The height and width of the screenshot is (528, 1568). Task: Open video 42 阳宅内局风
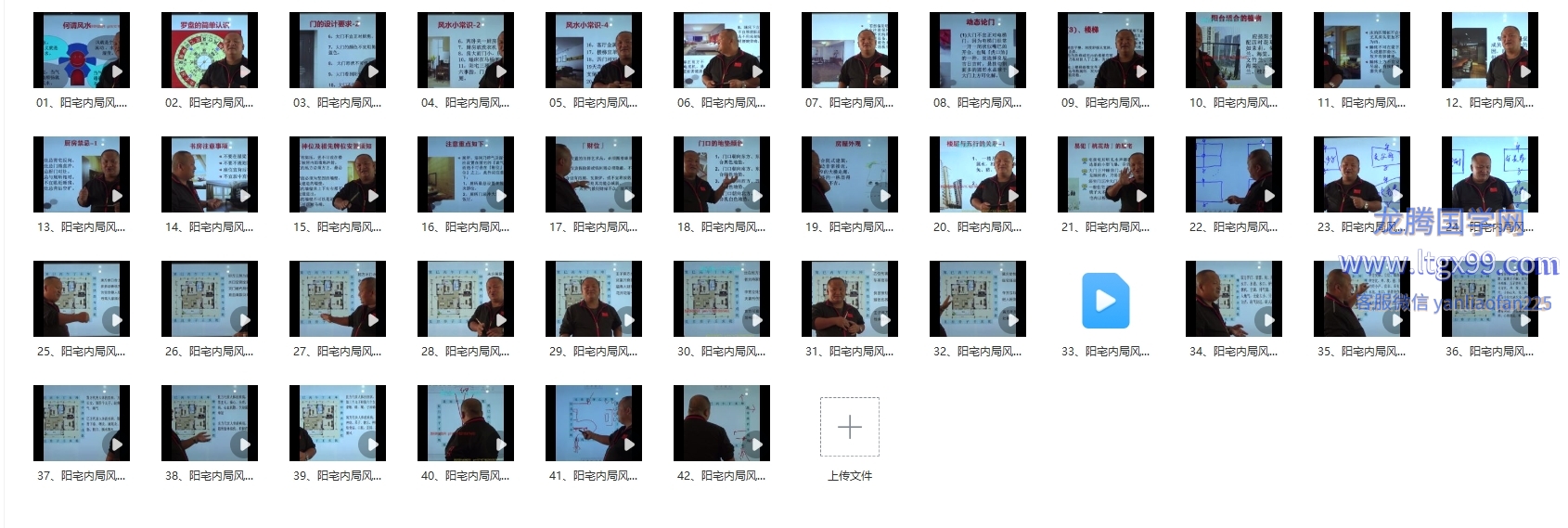pyautogui.click(x=722, y=423)
